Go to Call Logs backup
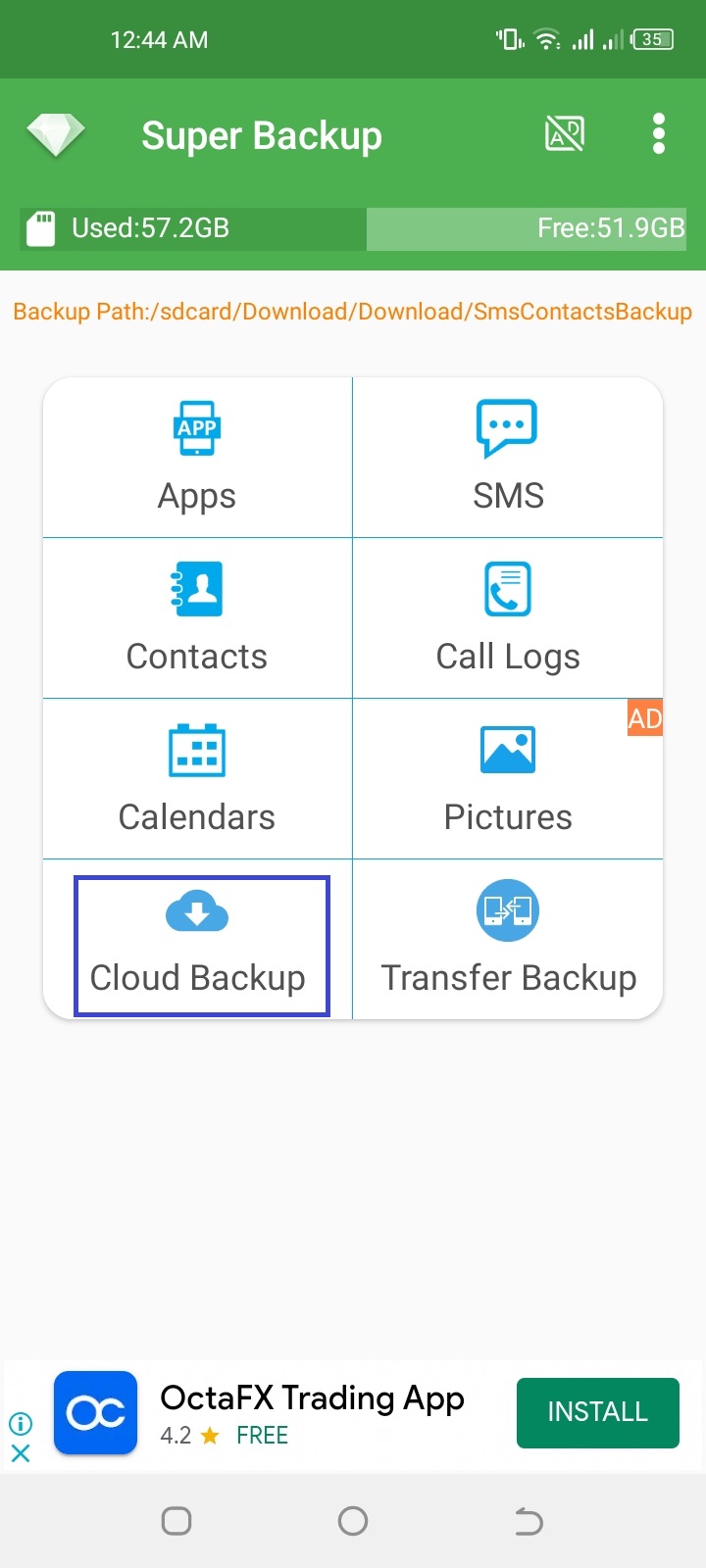706x1568 pixels. (x=508, y=617)
